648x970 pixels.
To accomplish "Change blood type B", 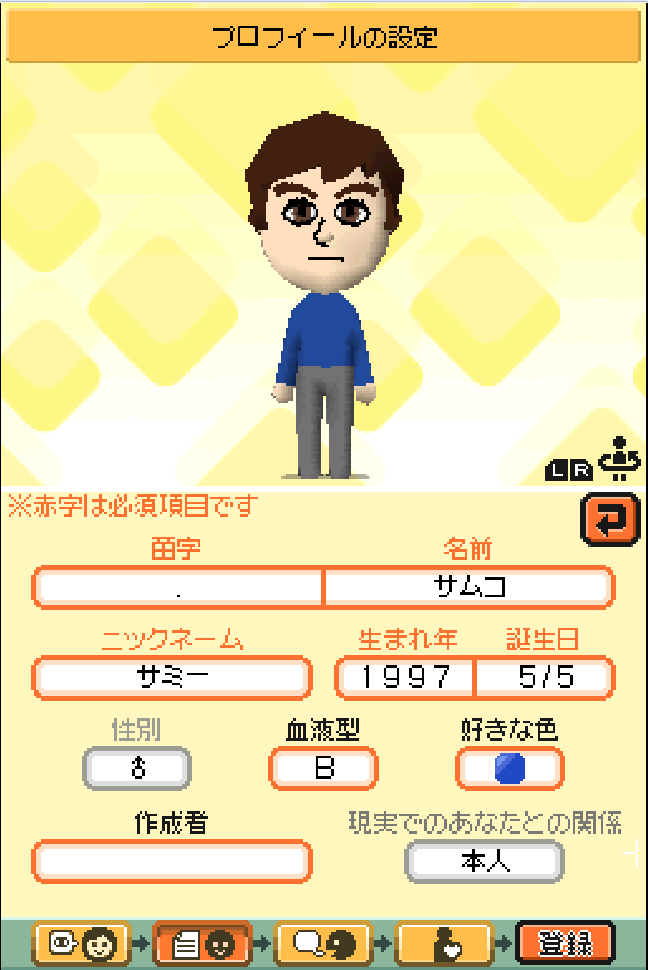I will tap(323, 768).
